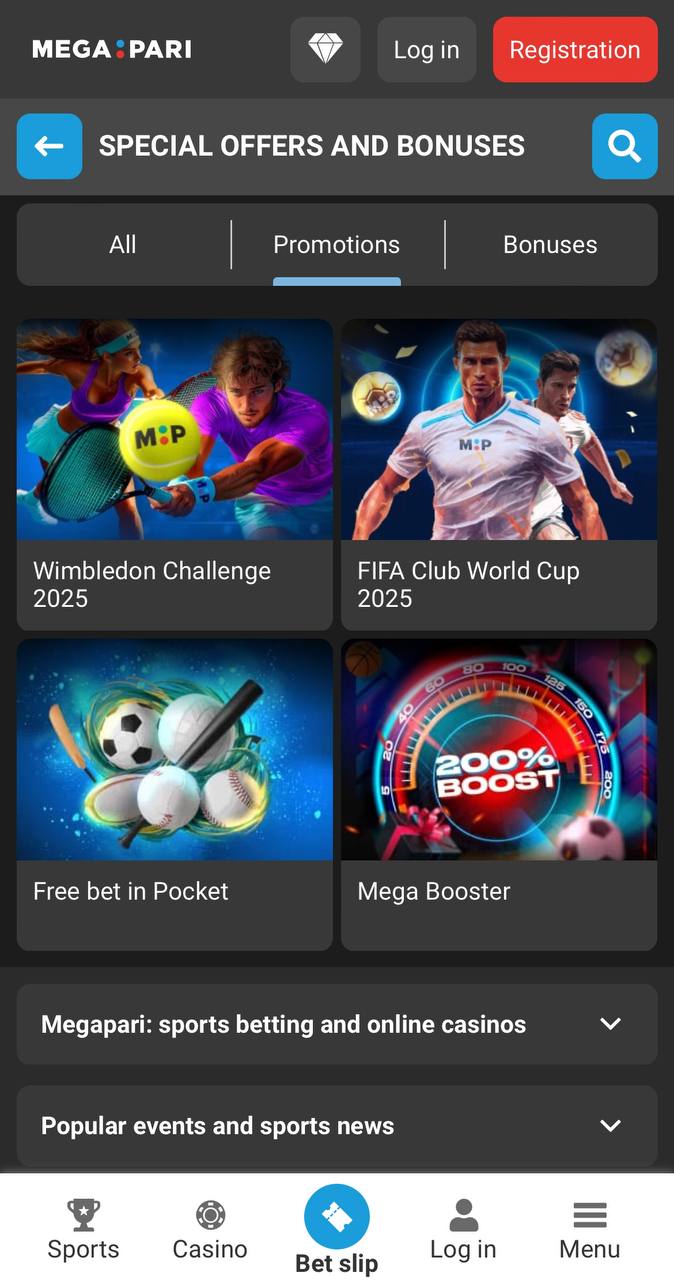Image resolution: width=674 pixels, height=1280 pixels.
Task: Switch to the Casino section
Action: point(210,1230)
